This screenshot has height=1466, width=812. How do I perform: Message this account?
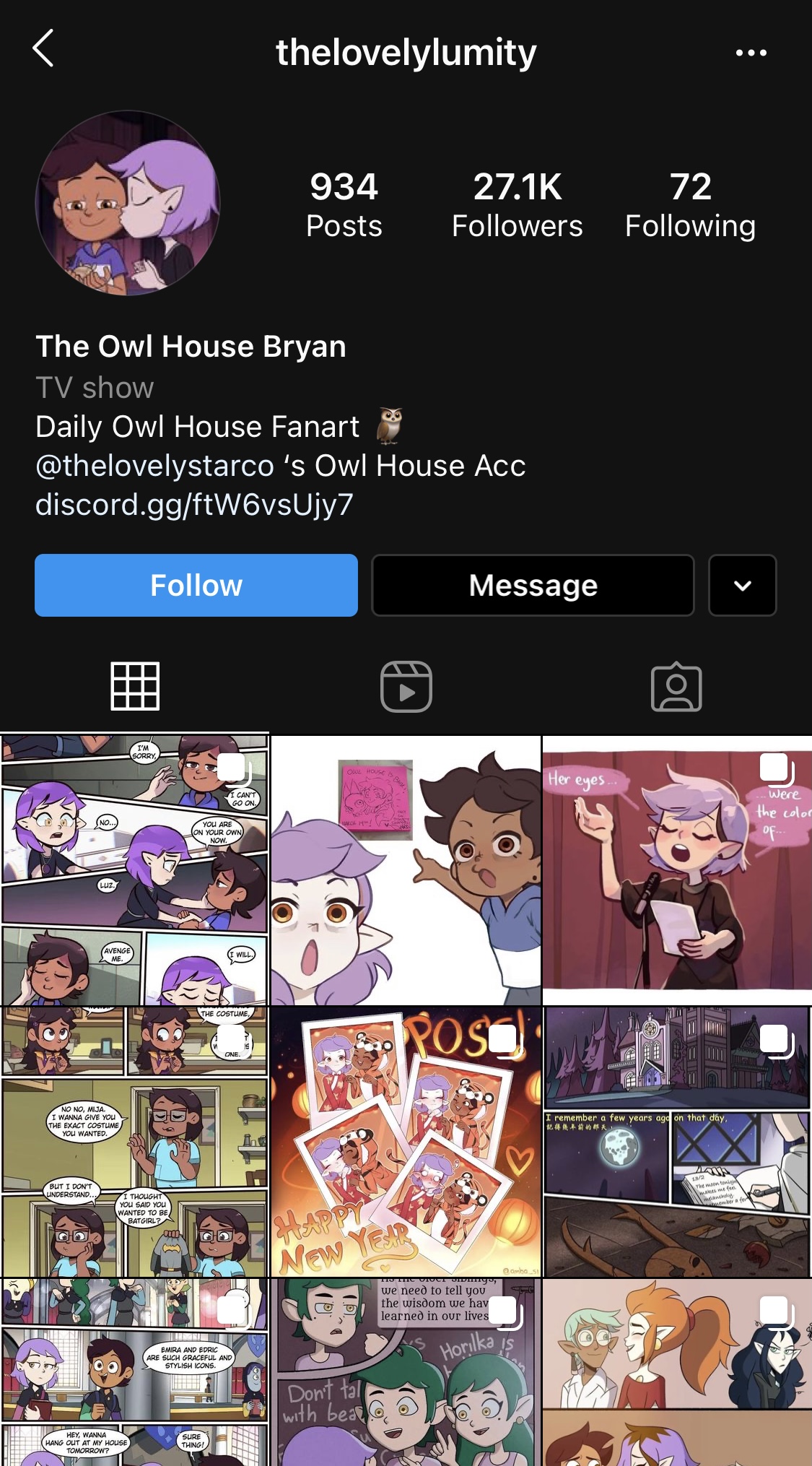[533, 585]
